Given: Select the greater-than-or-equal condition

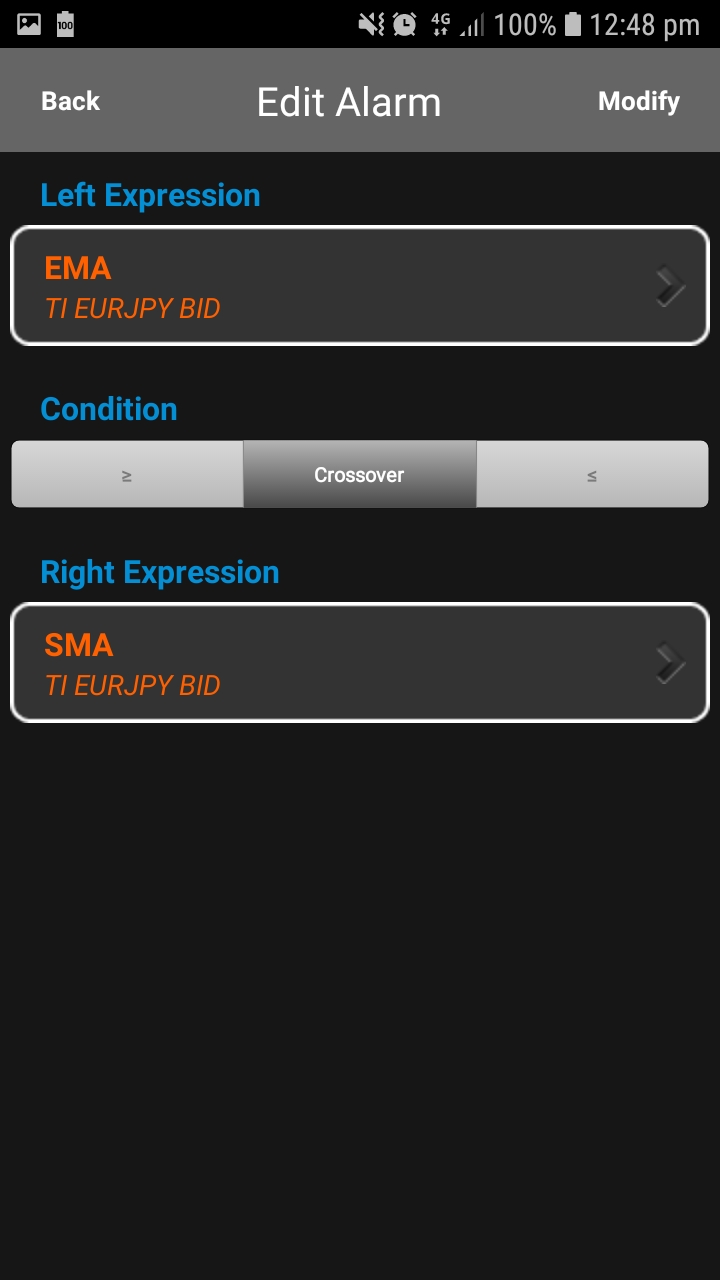Looking at the screenshot, I should click(127, 474).
